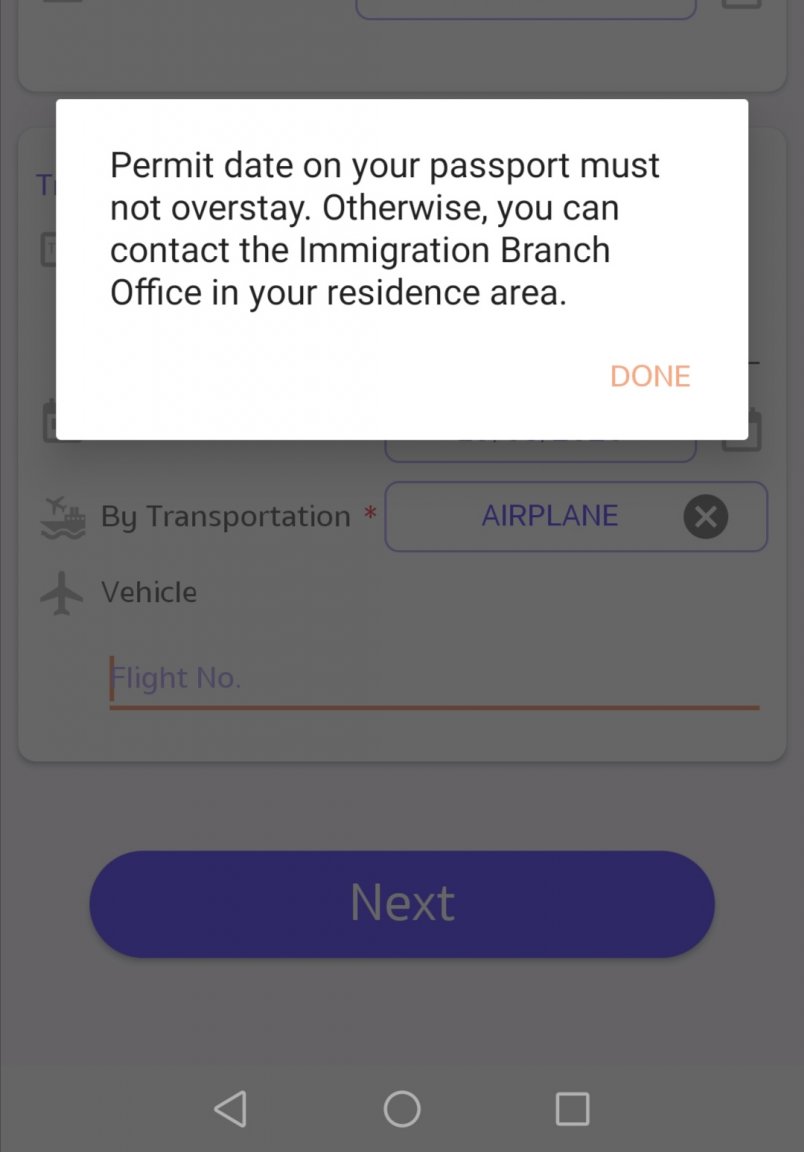Dismiss the dialog with DONE
Viewport: 804px width, 1152px height.
[x=650, y=376]
